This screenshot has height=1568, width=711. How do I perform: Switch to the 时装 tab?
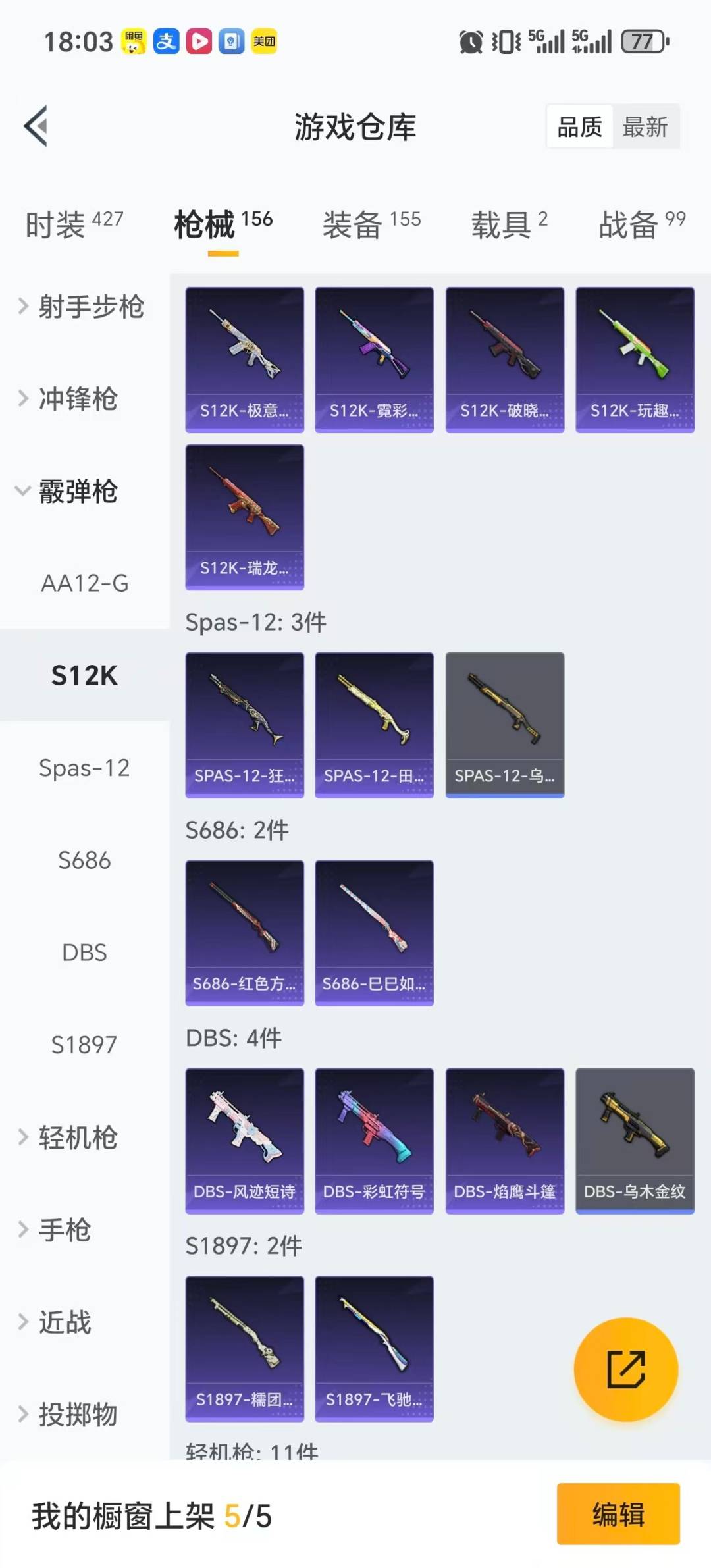click(x=74, y=224)
